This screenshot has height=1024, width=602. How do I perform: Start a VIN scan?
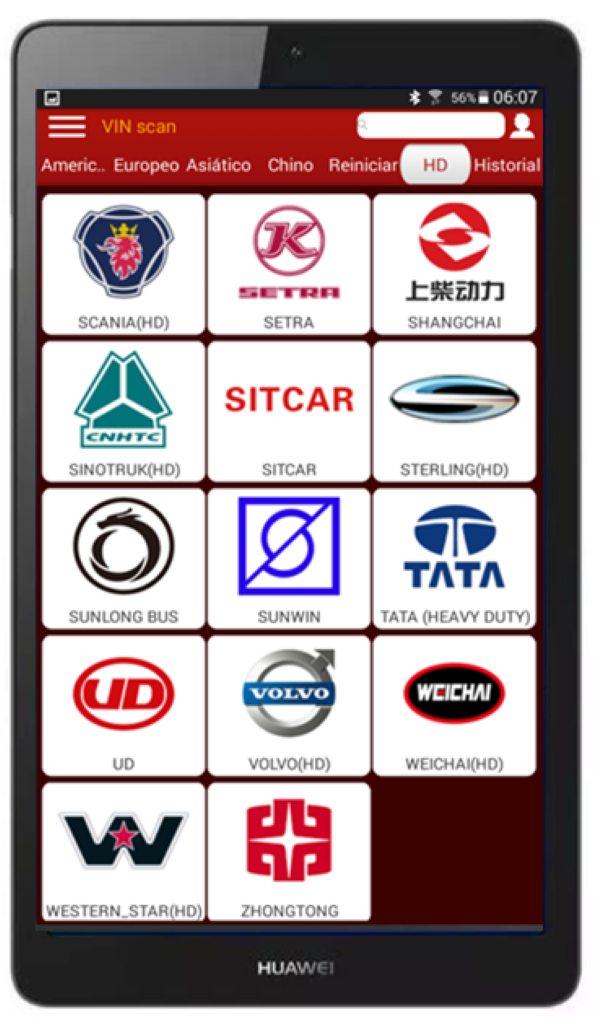(138, 126)
